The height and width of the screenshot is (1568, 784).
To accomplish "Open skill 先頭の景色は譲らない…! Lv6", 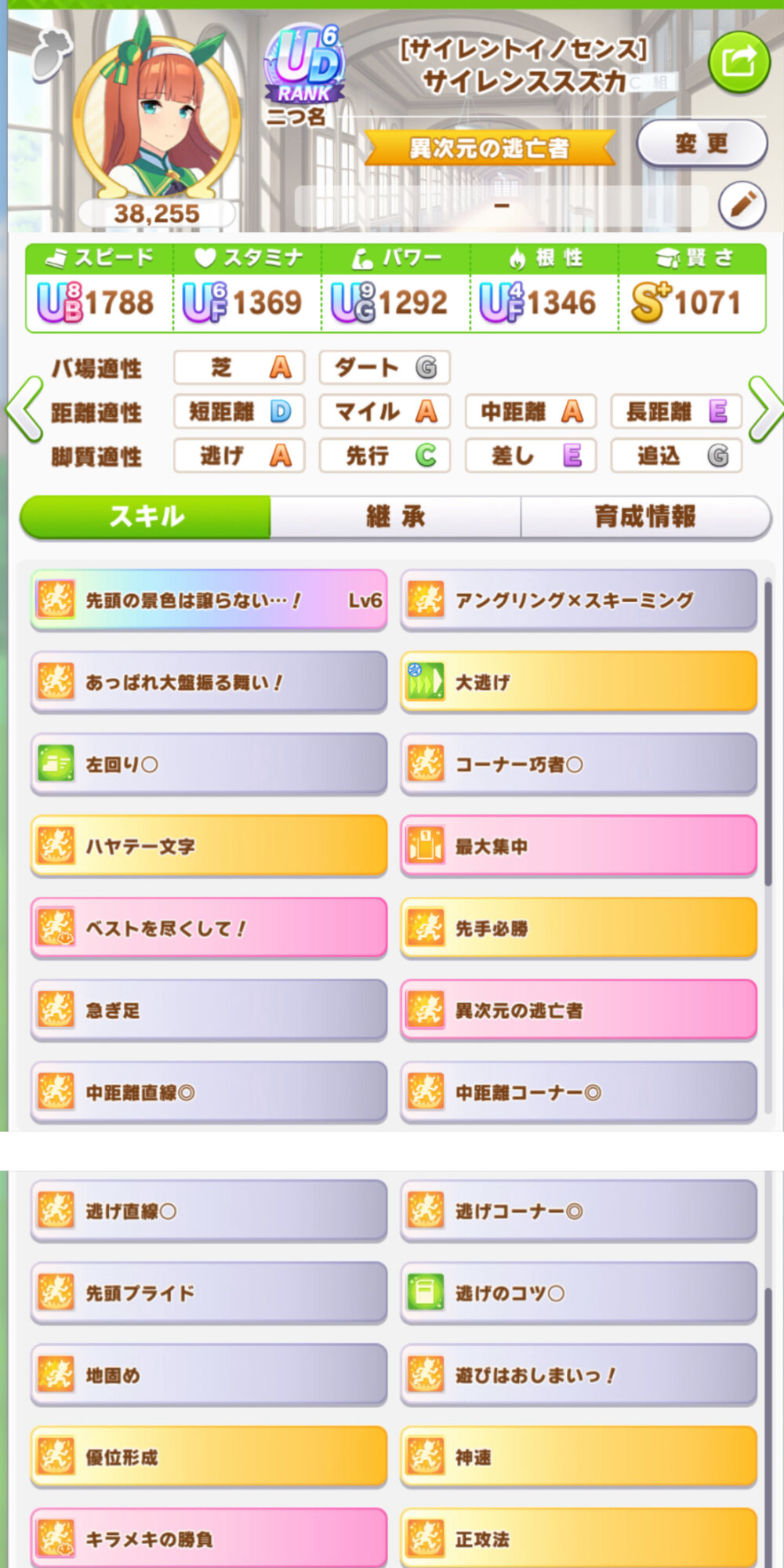I will [209, 601].
